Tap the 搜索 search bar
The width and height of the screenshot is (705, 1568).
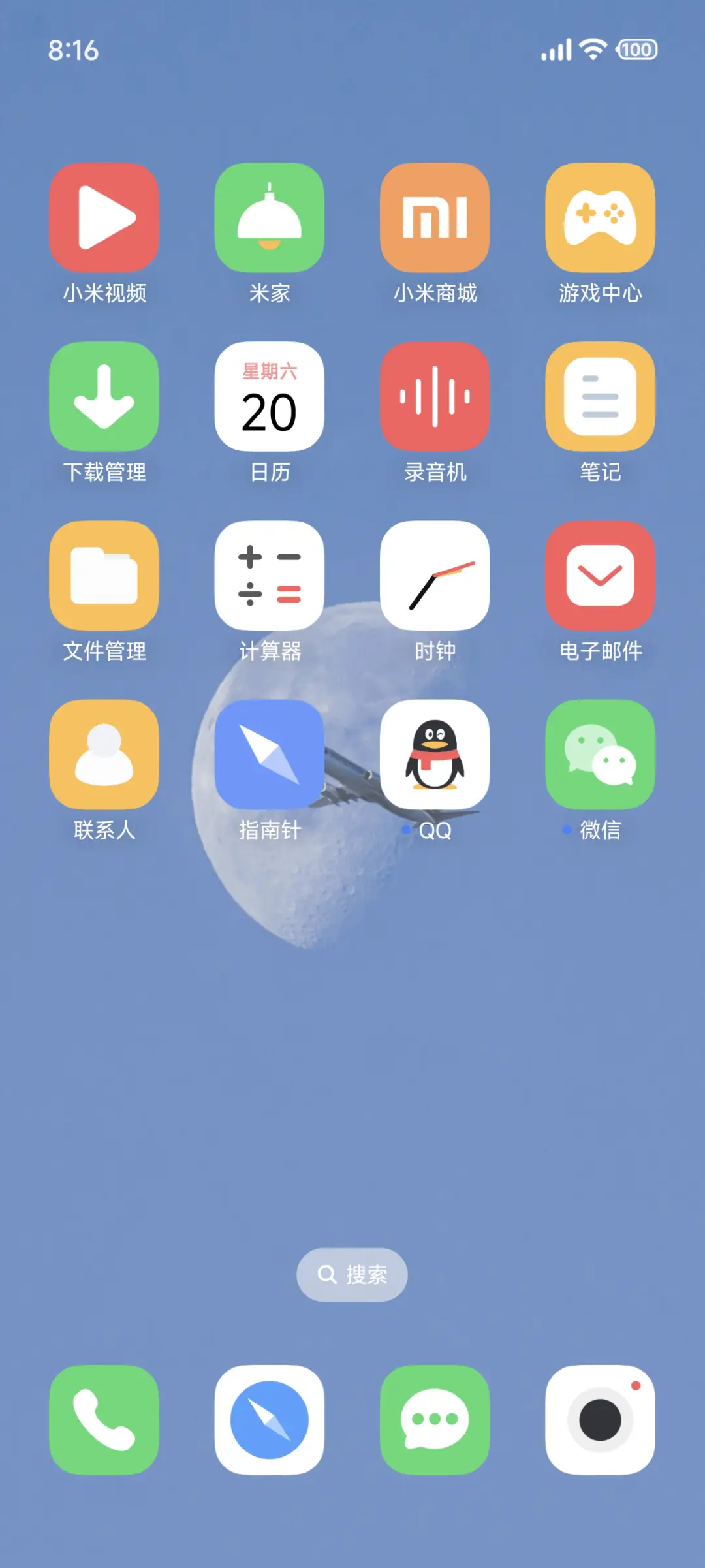tap(352, 1274)
